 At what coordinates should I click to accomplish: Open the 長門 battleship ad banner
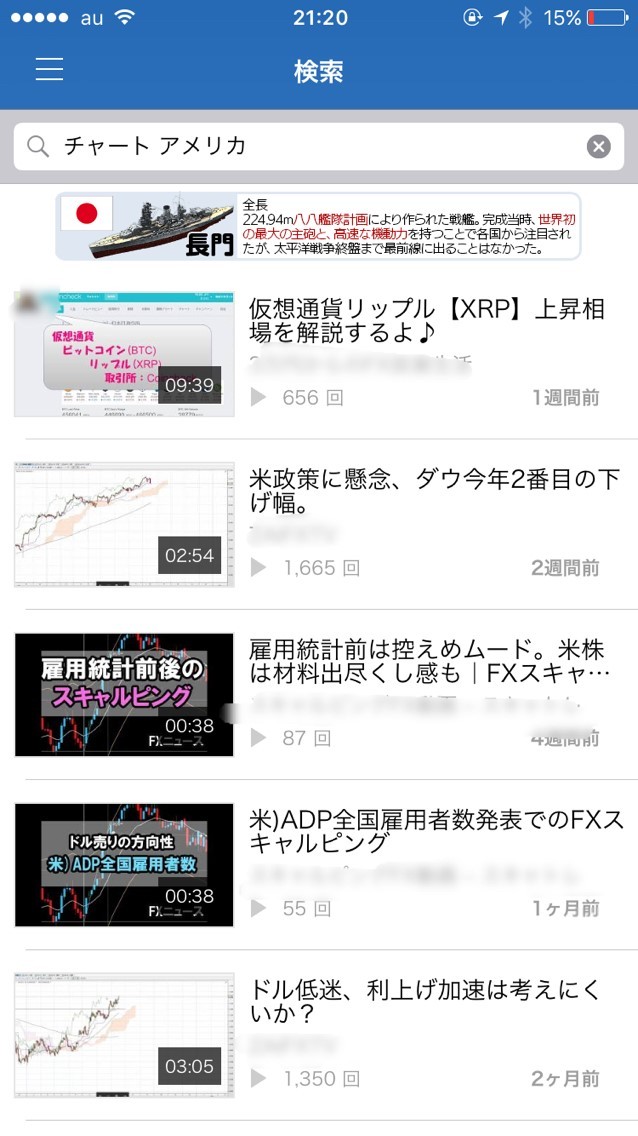pos(318,227)
